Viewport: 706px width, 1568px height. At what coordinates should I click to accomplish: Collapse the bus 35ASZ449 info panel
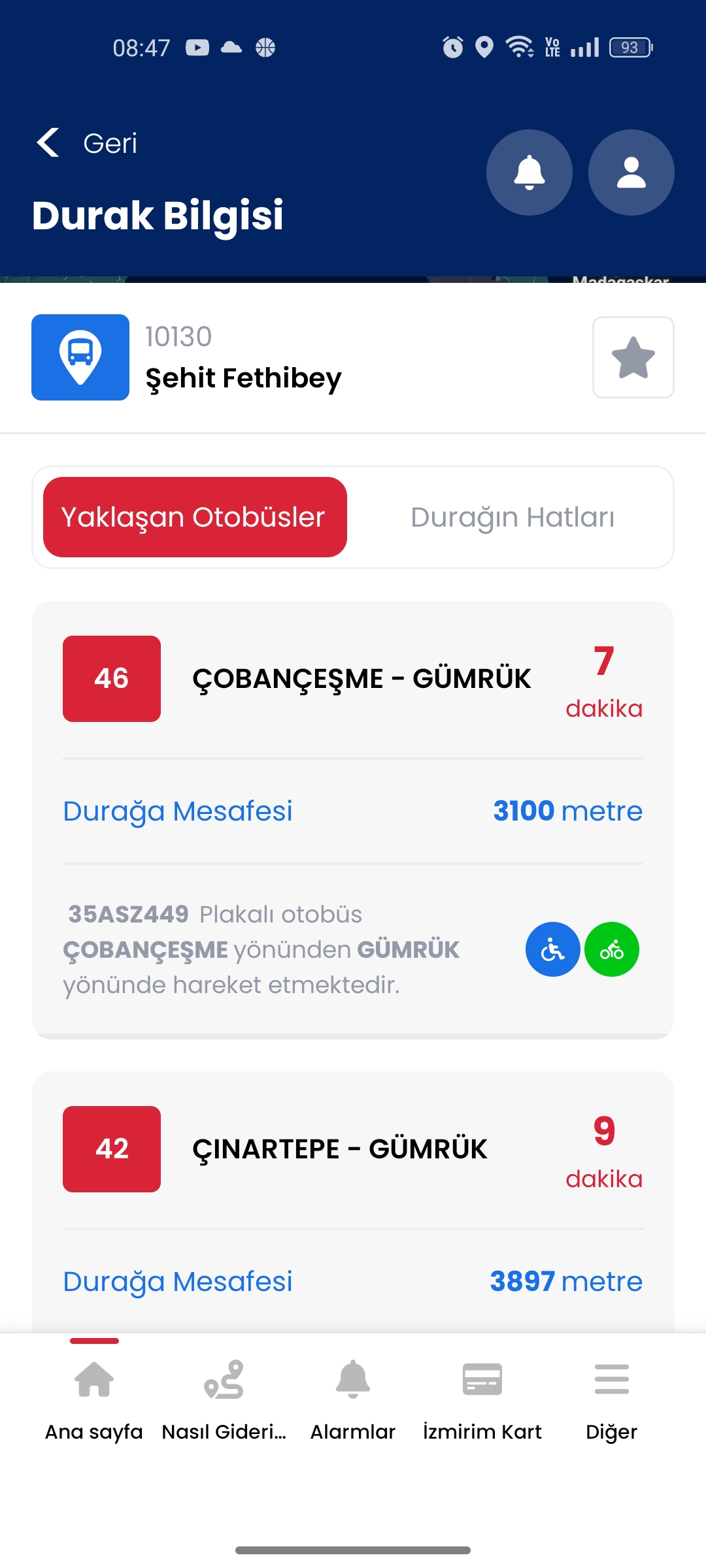(261, 949)
